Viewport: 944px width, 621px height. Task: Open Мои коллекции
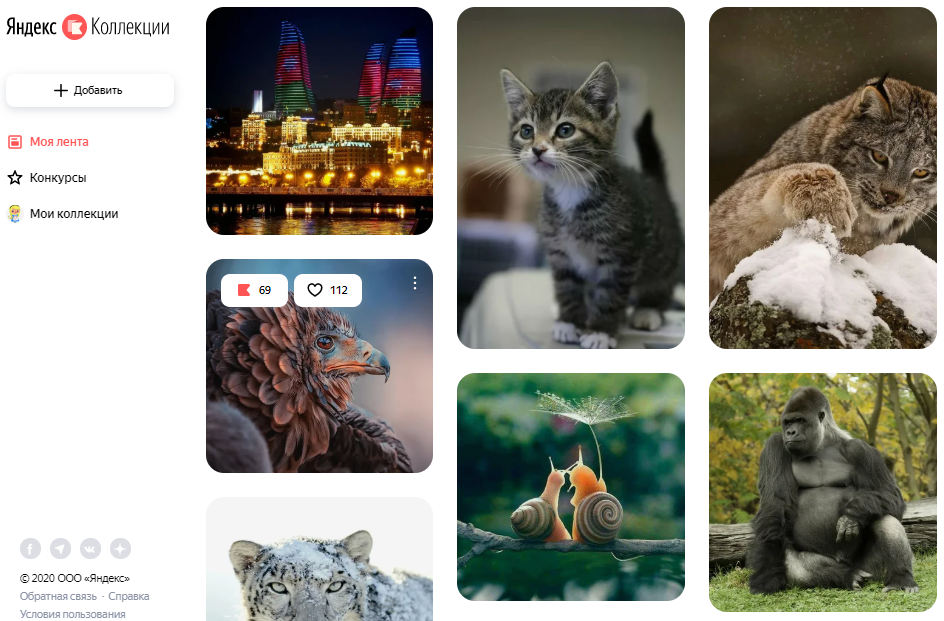point(73,214)
